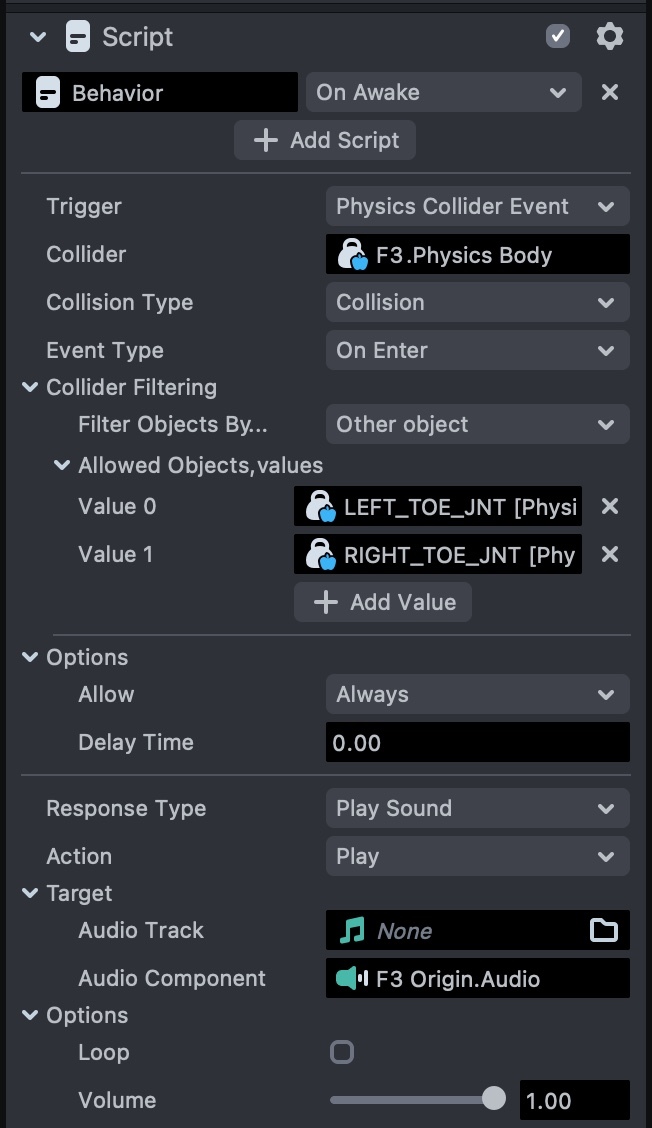The width and height of the screenshot is (652, 1128).
Task: Open the Trigger dropdown
Action: (477, 207)
